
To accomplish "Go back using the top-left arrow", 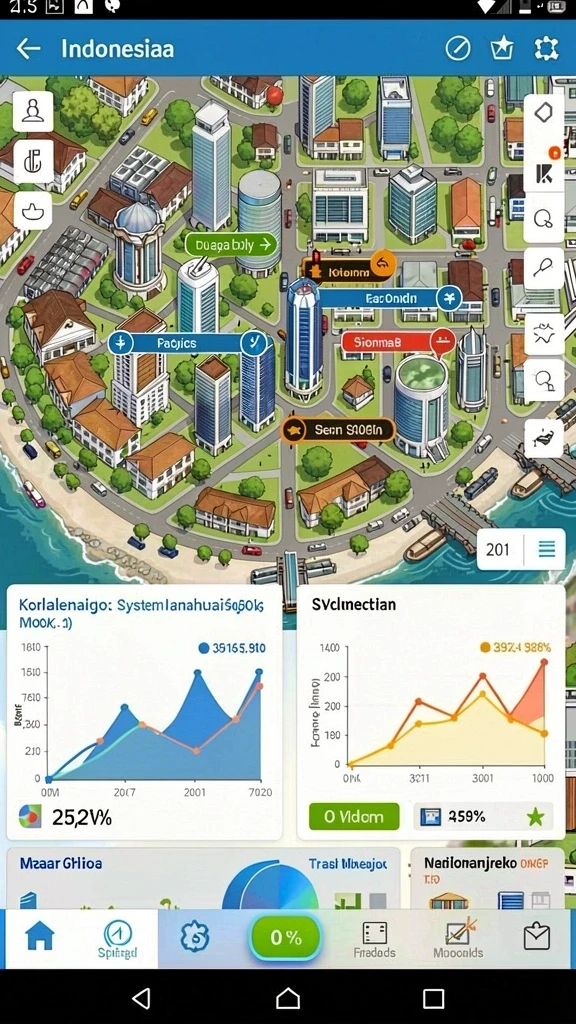I will click(x=28, y=48).
